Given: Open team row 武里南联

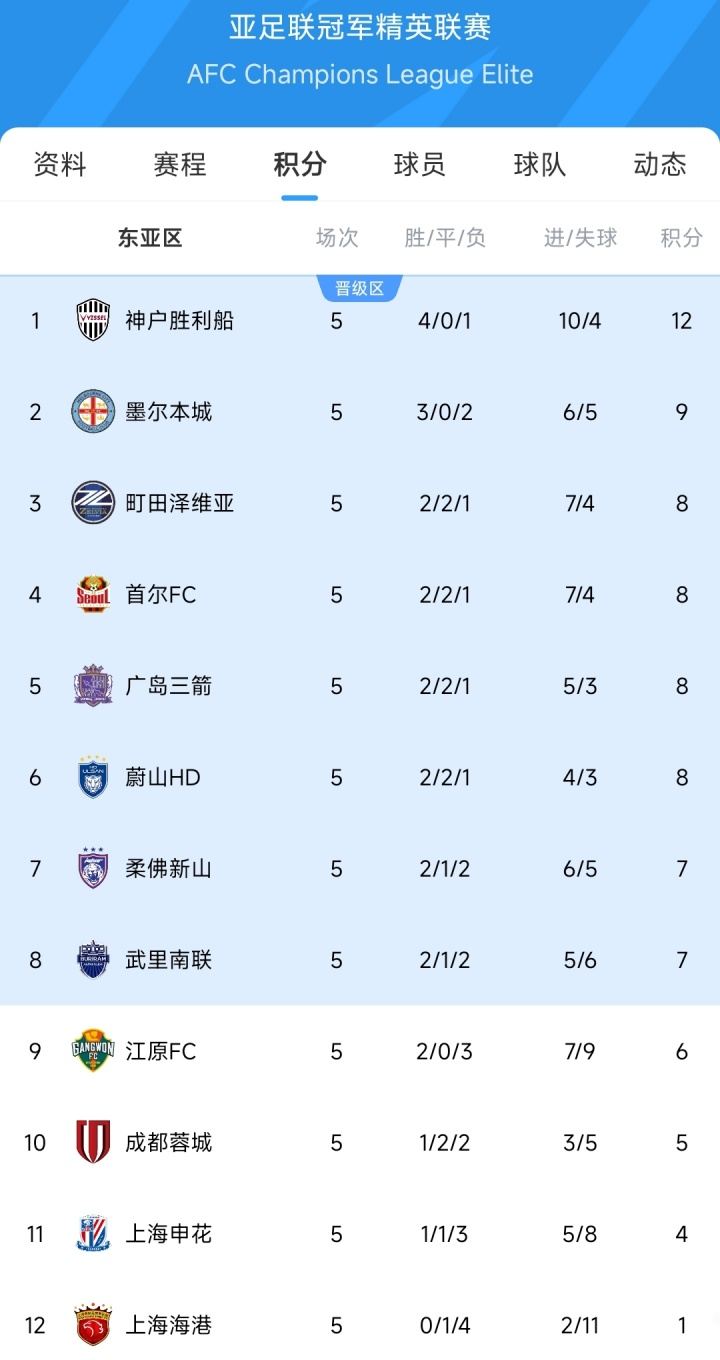Looking at the screenshot, I should click(x=168, y=960).
